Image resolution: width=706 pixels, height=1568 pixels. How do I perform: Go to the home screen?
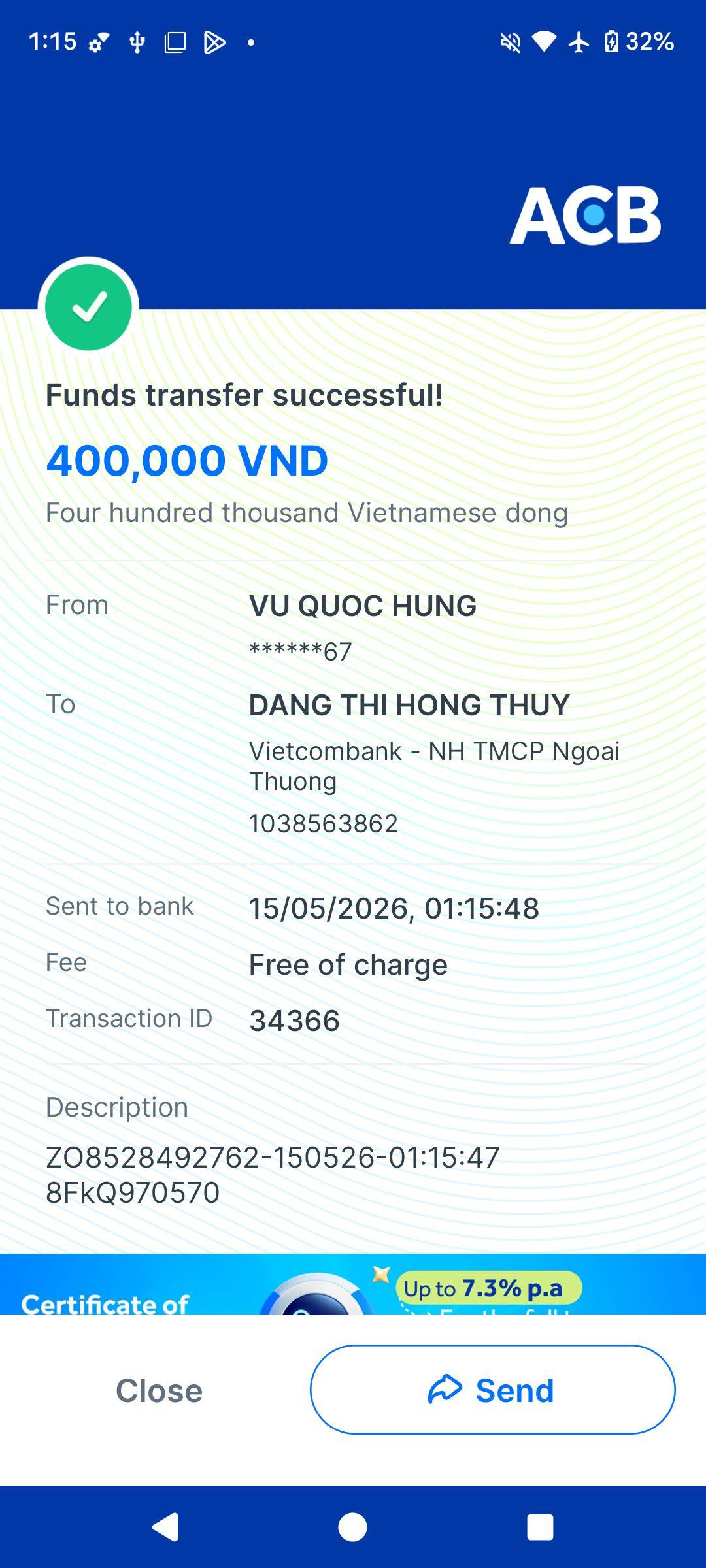353,1527
